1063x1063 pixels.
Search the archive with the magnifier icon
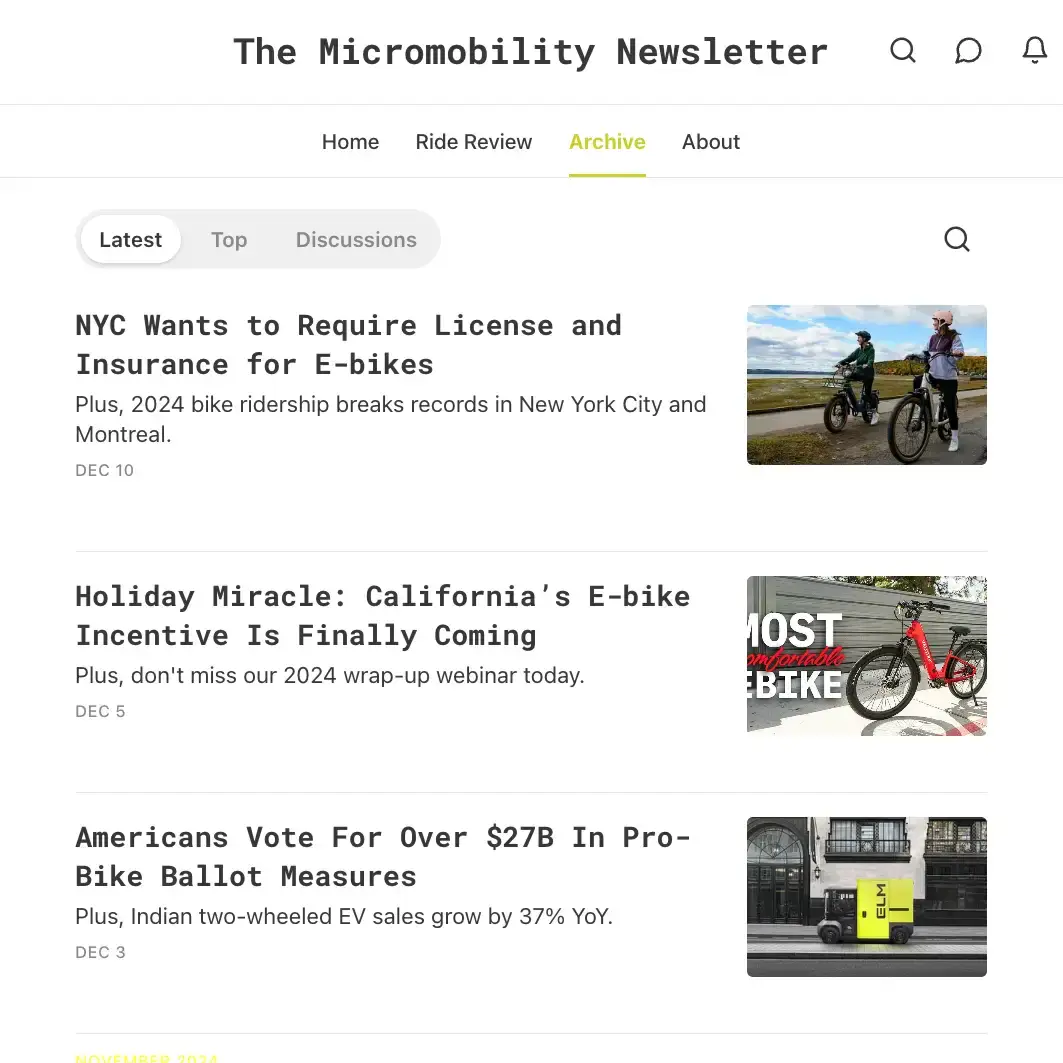(957, 240)
